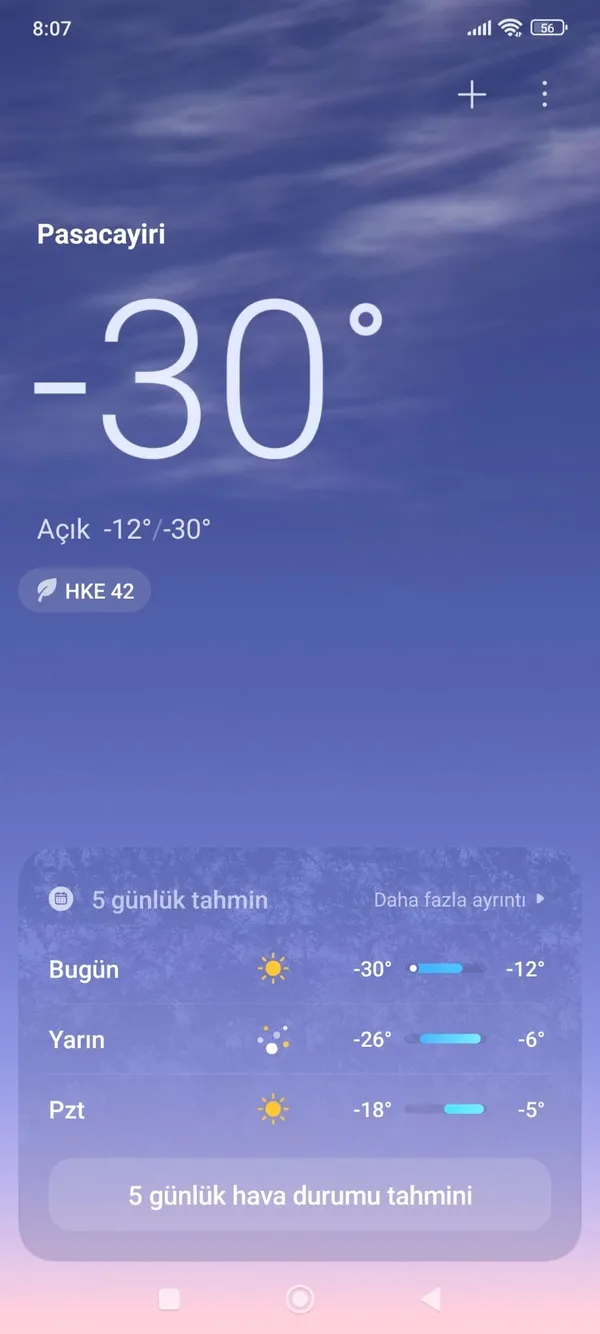Open the HKE 42 air quality chip

click(85, 591)
